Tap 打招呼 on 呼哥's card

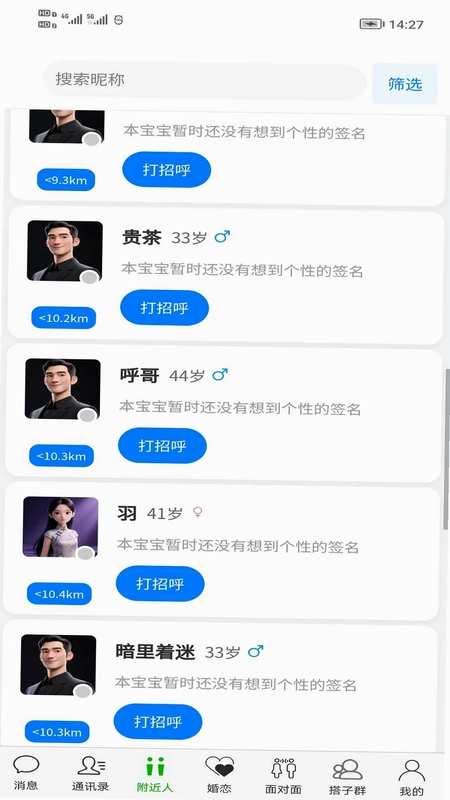162,445
